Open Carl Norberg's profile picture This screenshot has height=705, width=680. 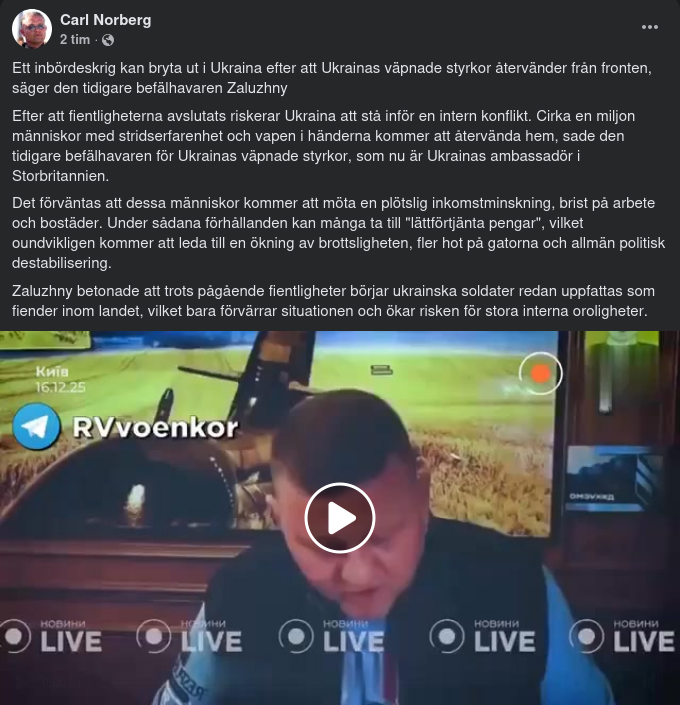32,29
